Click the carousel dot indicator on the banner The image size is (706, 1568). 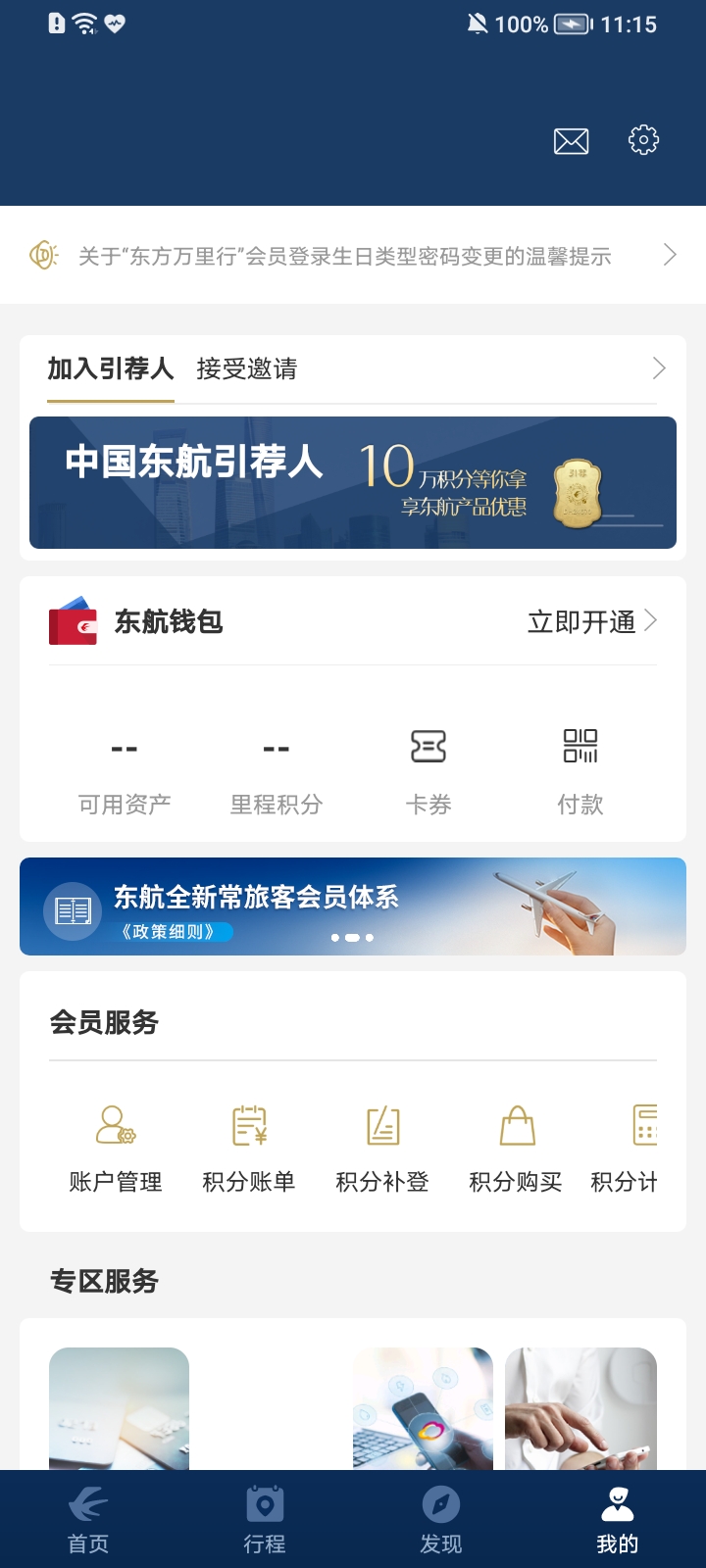pyautogui.click(x=353, y=938)
